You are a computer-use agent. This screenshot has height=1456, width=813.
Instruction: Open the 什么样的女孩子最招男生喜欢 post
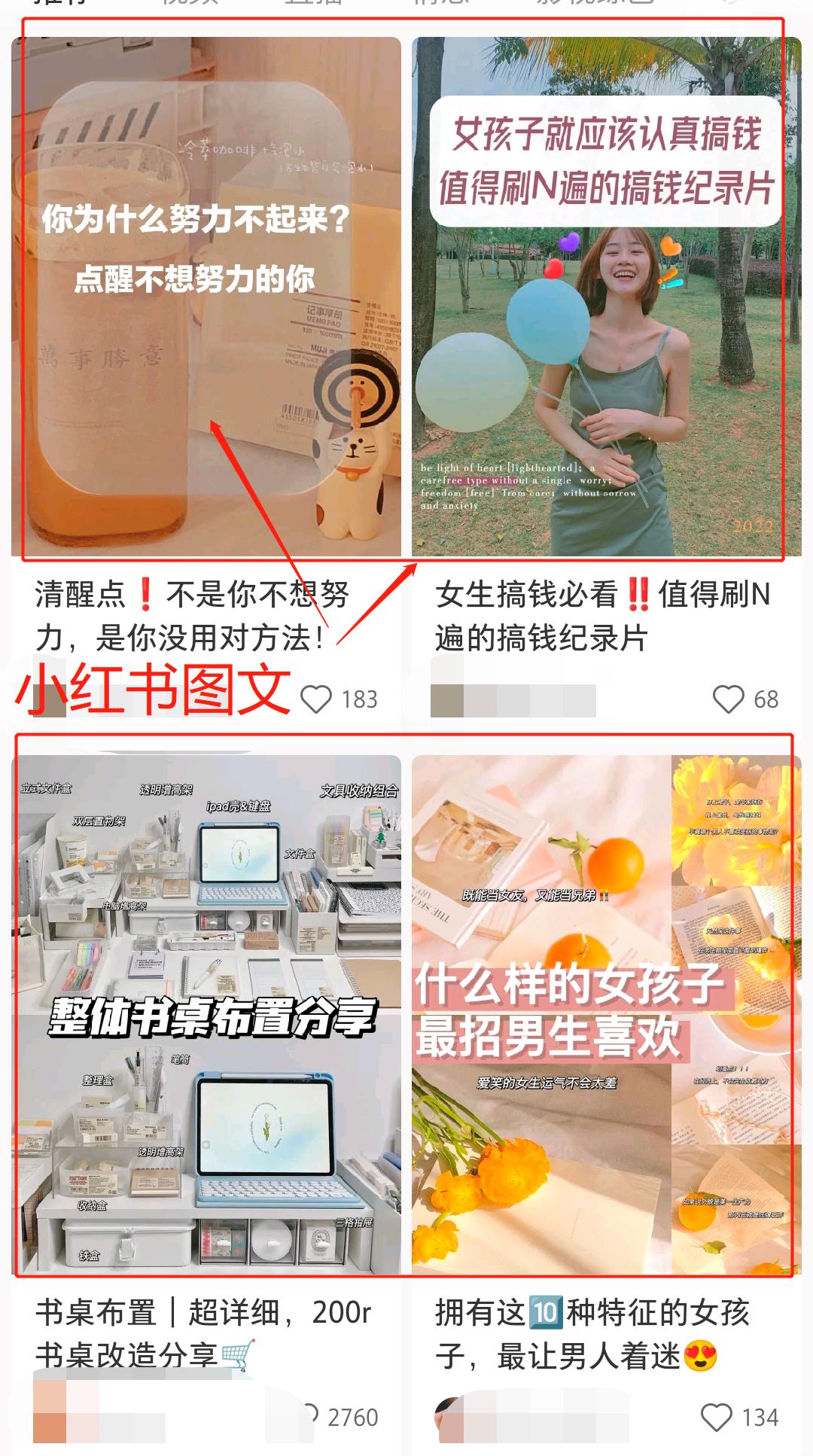click(606, 1014)
